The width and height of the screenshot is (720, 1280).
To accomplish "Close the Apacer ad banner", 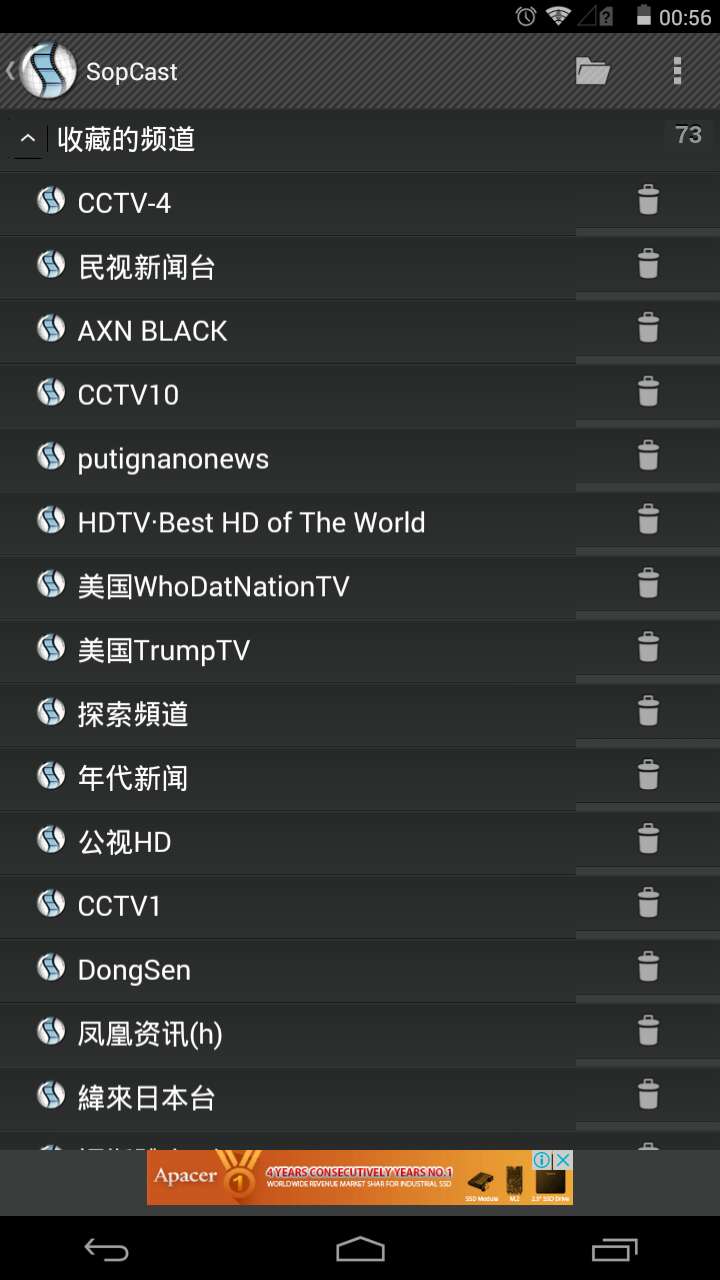I will coord(563,1160).
